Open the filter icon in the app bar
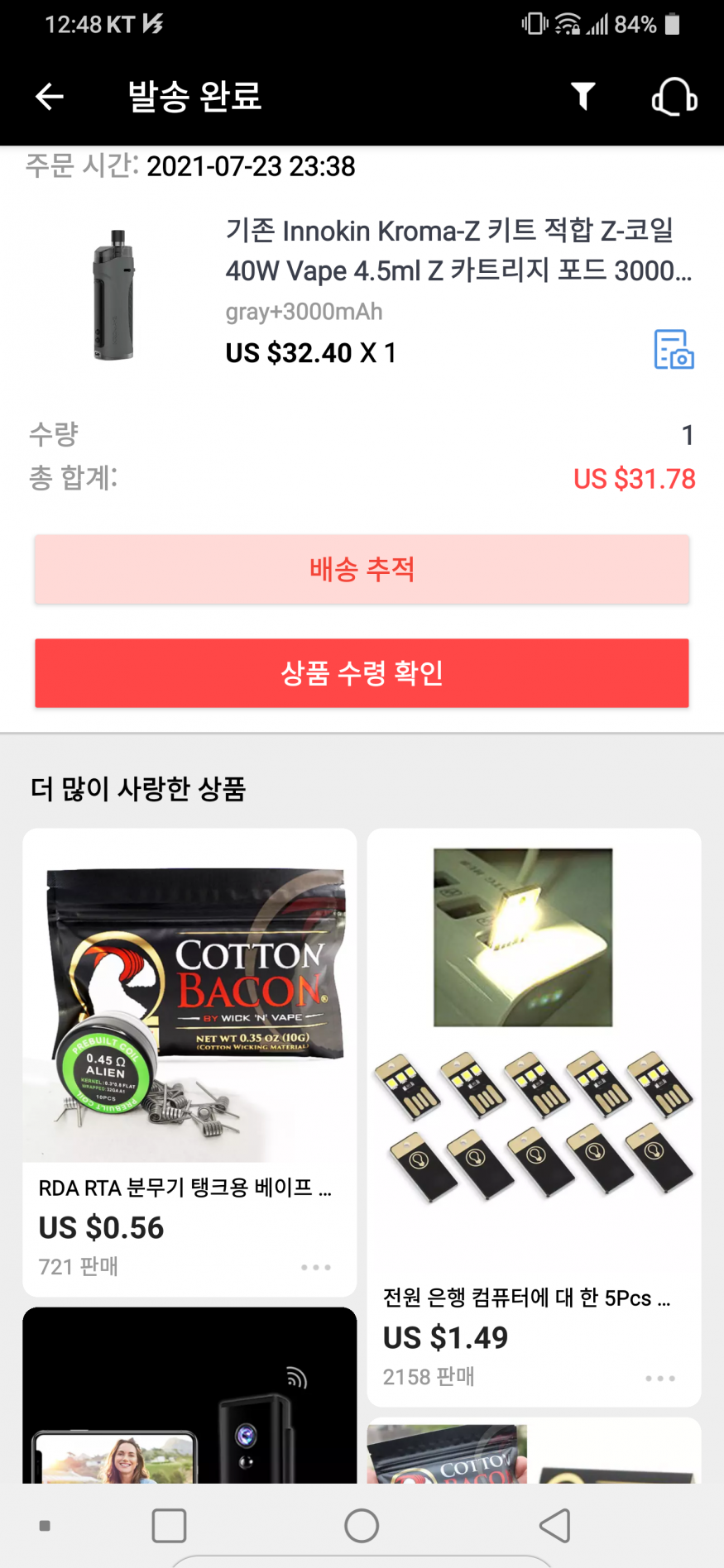 583,97
